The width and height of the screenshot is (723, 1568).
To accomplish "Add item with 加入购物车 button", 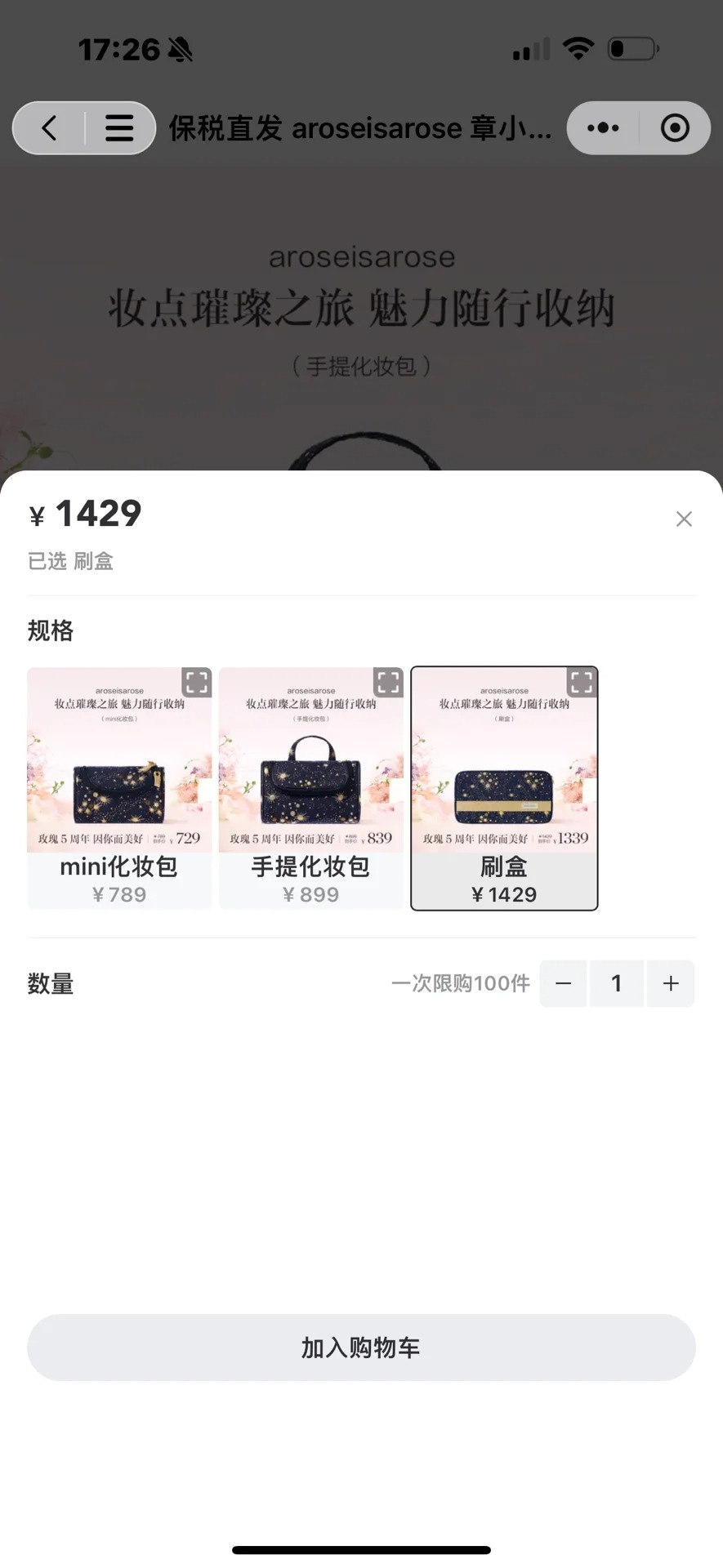I will tap(361, 1347).
